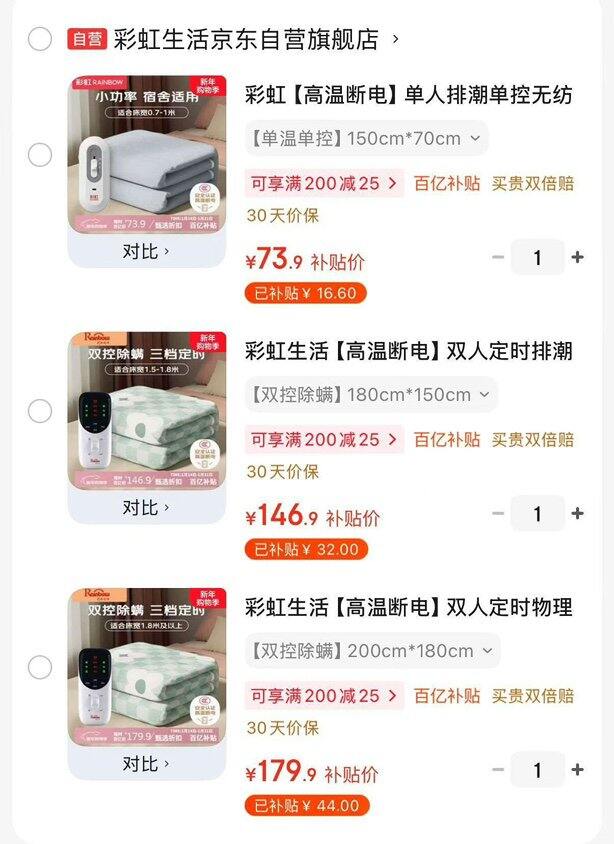The width and height of the screenshot is (614, 844).
Task: View 满200减25 offer on the 200cm*180cm blanket
Action: [x=324, y=696]
